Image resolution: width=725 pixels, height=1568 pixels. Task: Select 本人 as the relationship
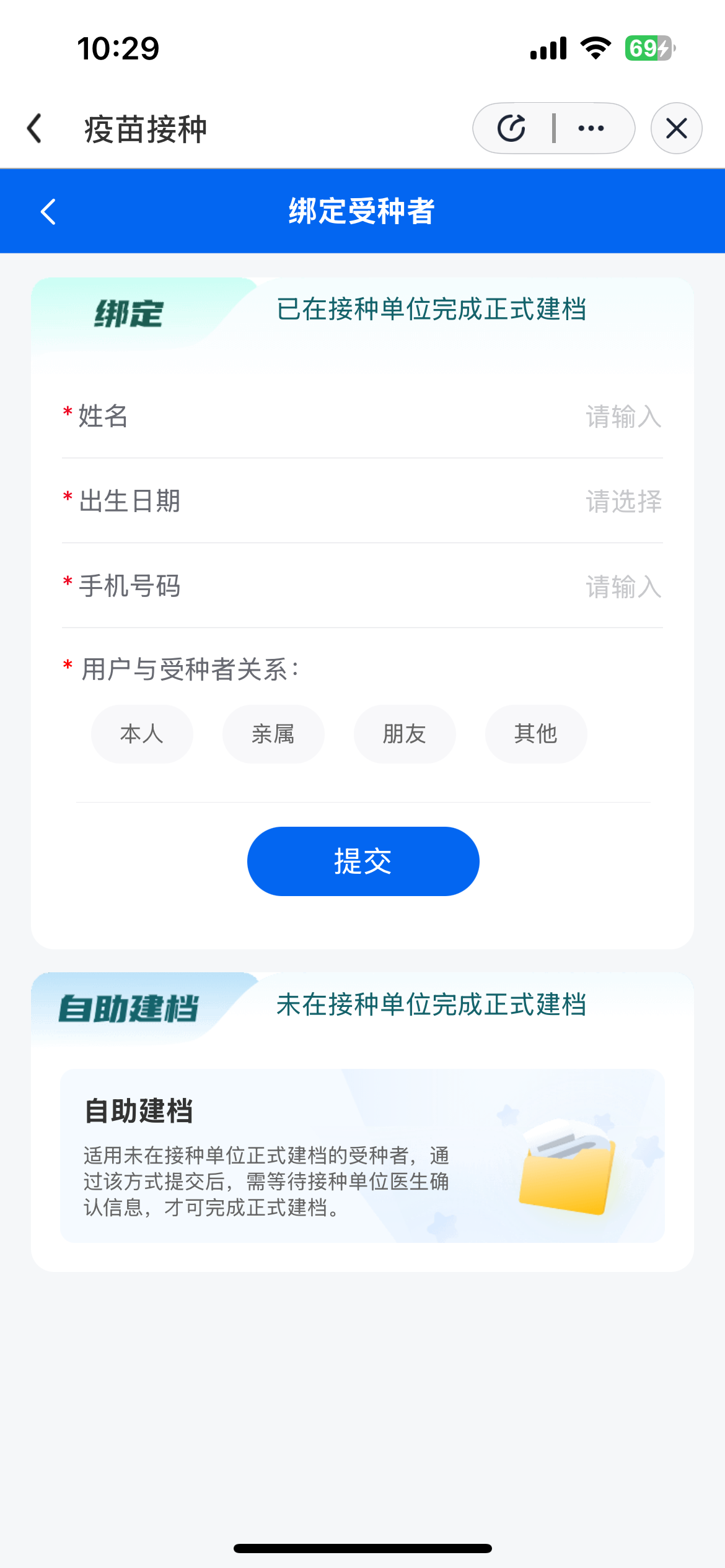coord(142,734)
